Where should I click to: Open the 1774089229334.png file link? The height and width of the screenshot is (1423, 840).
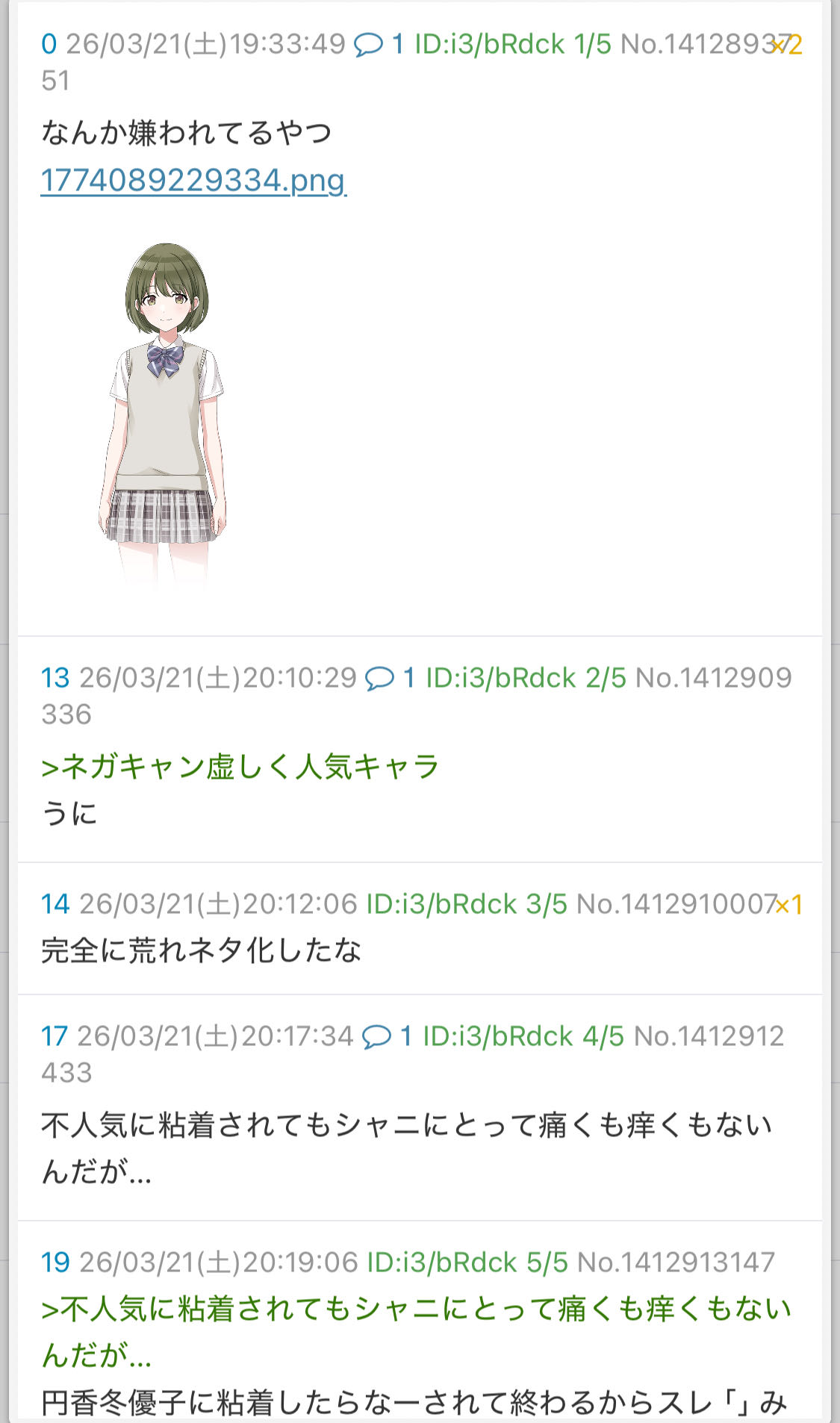tap(193, 180)
